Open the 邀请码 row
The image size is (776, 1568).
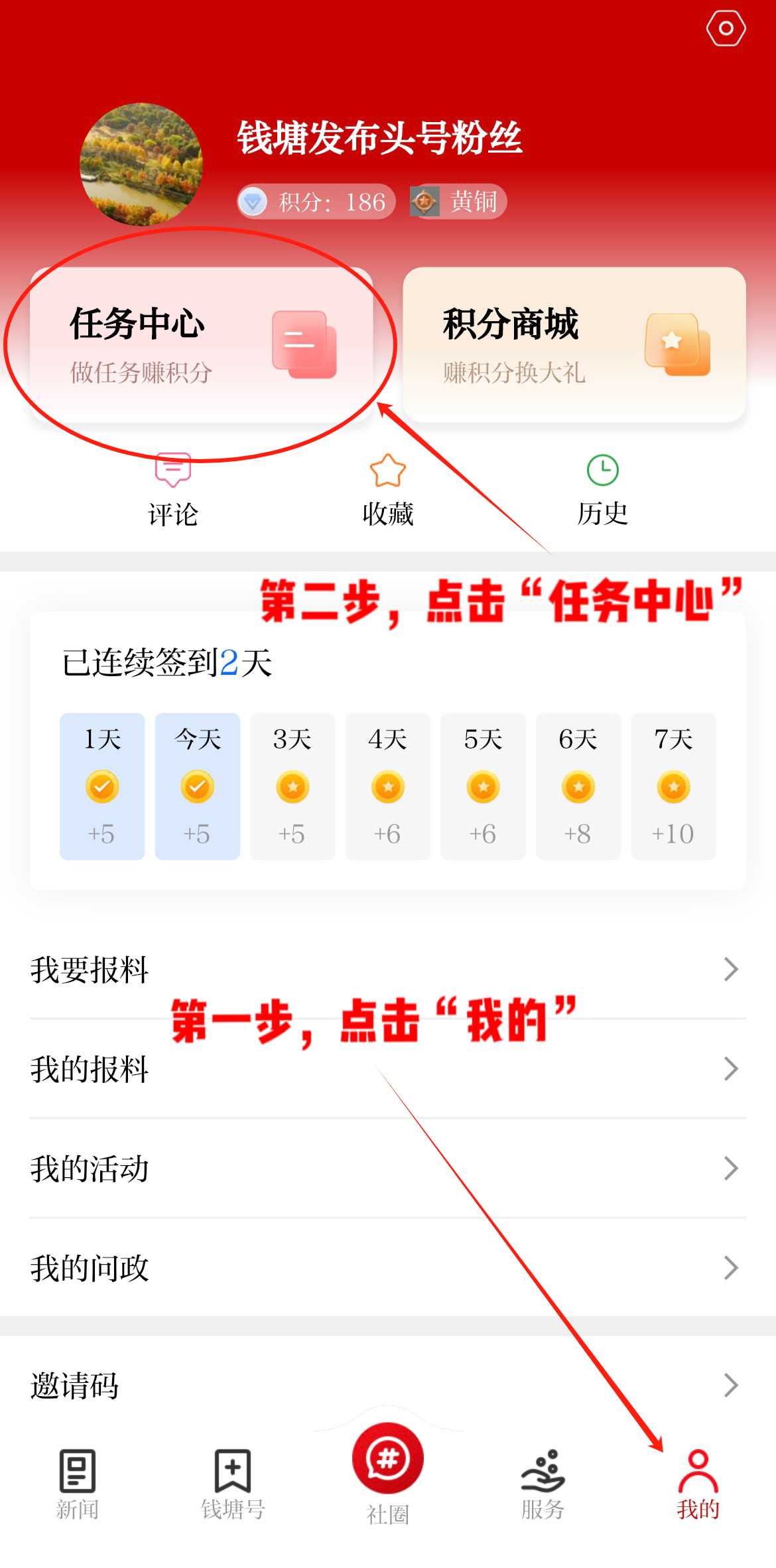(388, 1386)
